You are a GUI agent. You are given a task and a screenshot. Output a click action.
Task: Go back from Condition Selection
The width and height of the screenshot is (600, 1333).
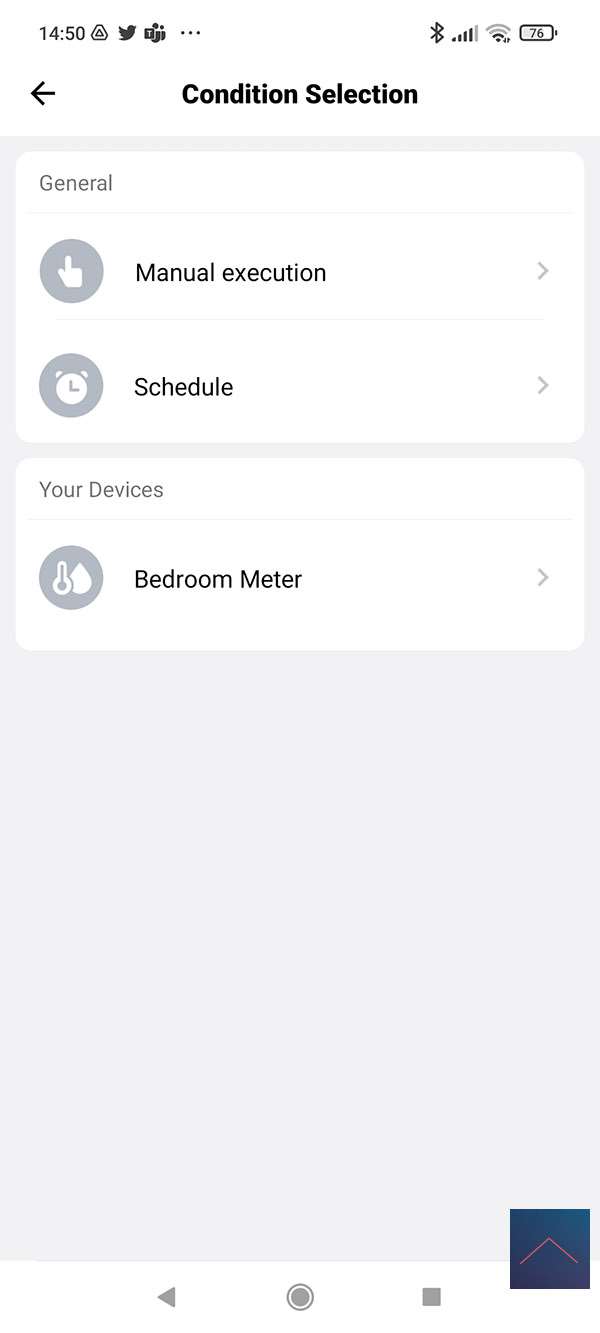point(43,94)
